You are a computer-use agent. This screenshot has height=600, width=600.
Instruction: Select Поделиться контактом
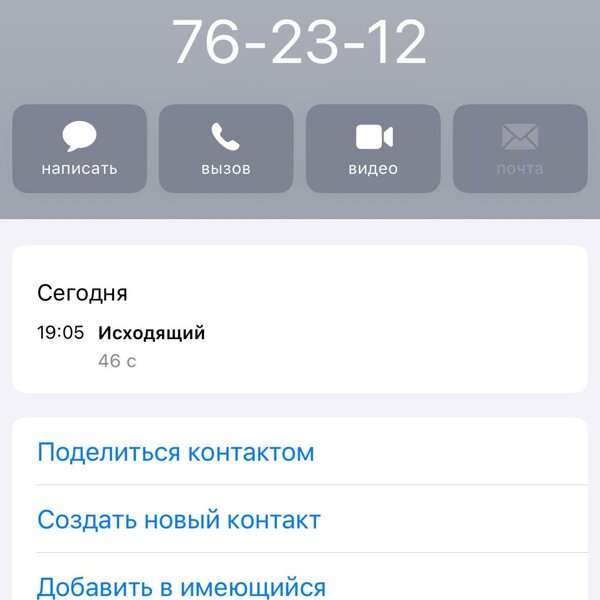[x=176, y=452]
